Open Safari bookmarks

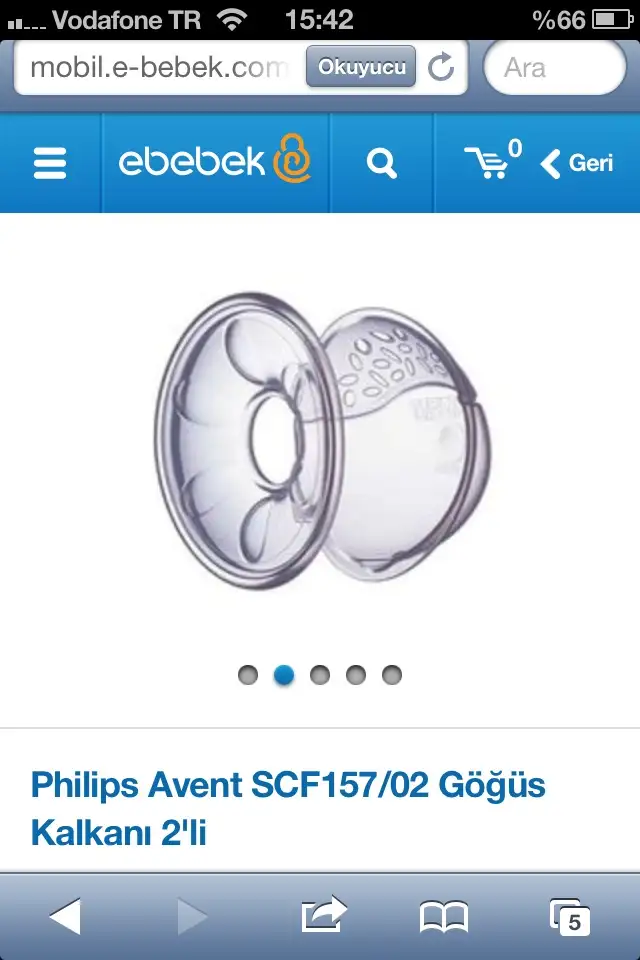tap(444, 916)
